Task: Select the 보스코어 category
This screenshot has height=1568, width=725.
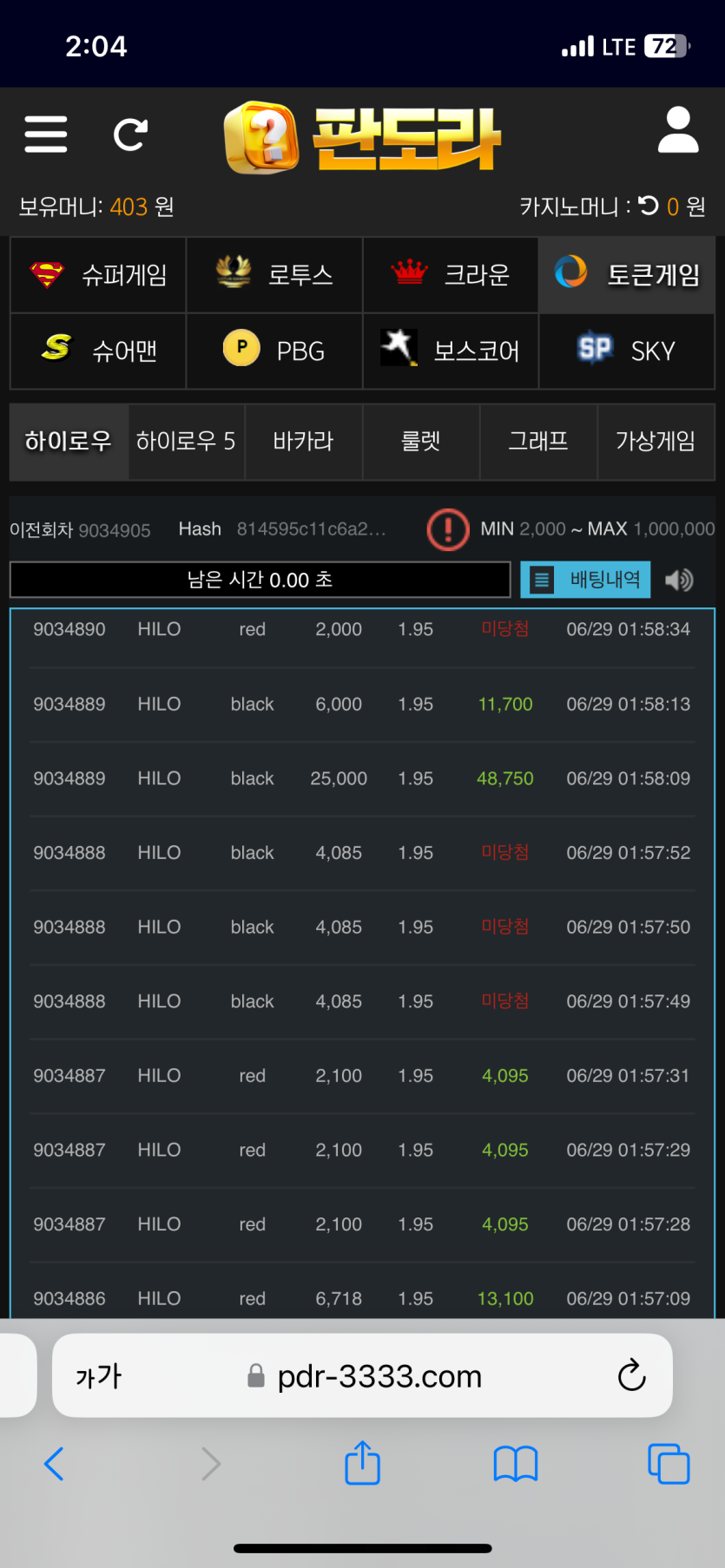Action: (x=451, y=351)
